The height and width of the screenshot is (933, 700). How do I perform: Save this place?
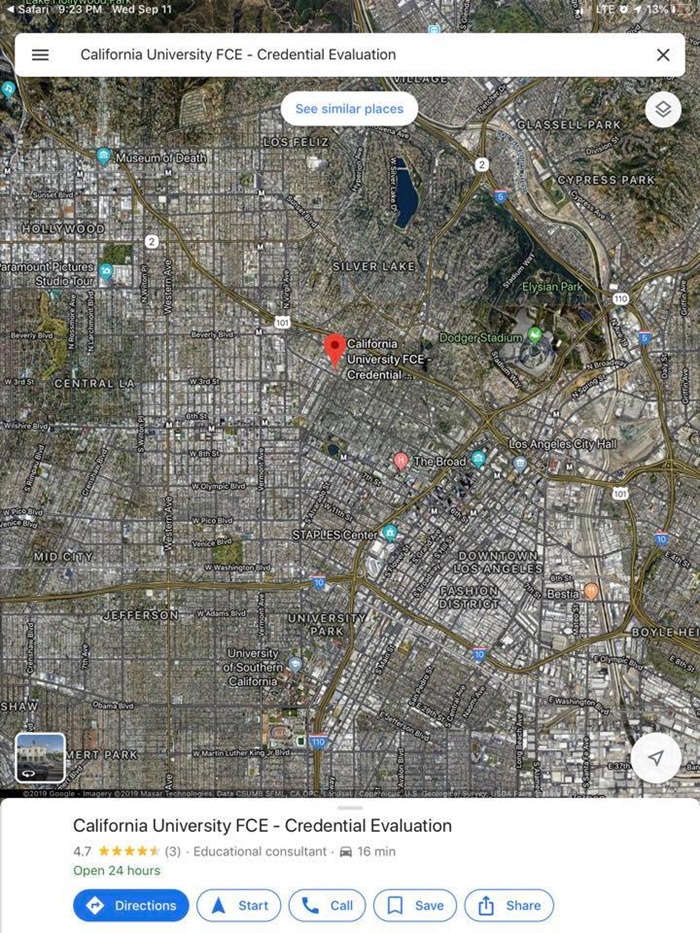click(x=415, y=906)
